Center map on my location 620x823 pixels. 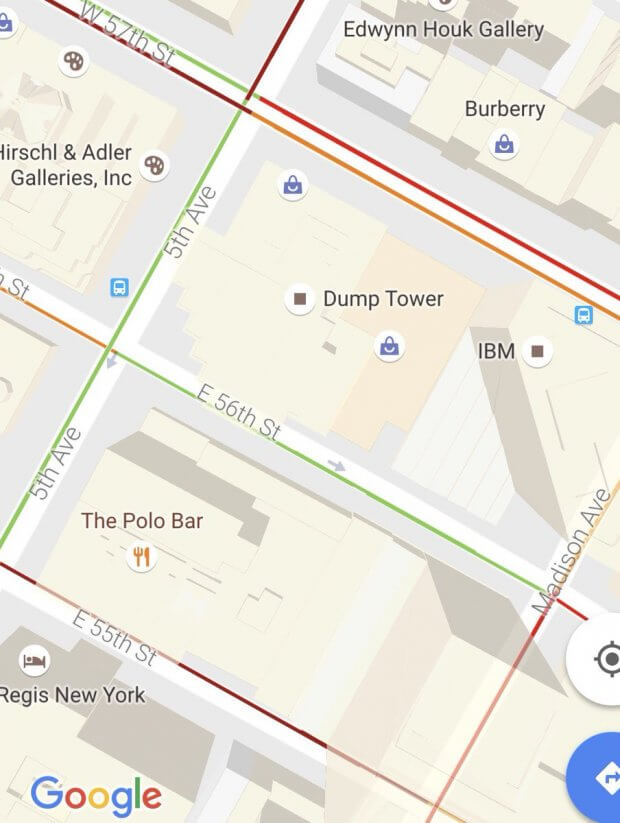point(606,660)
